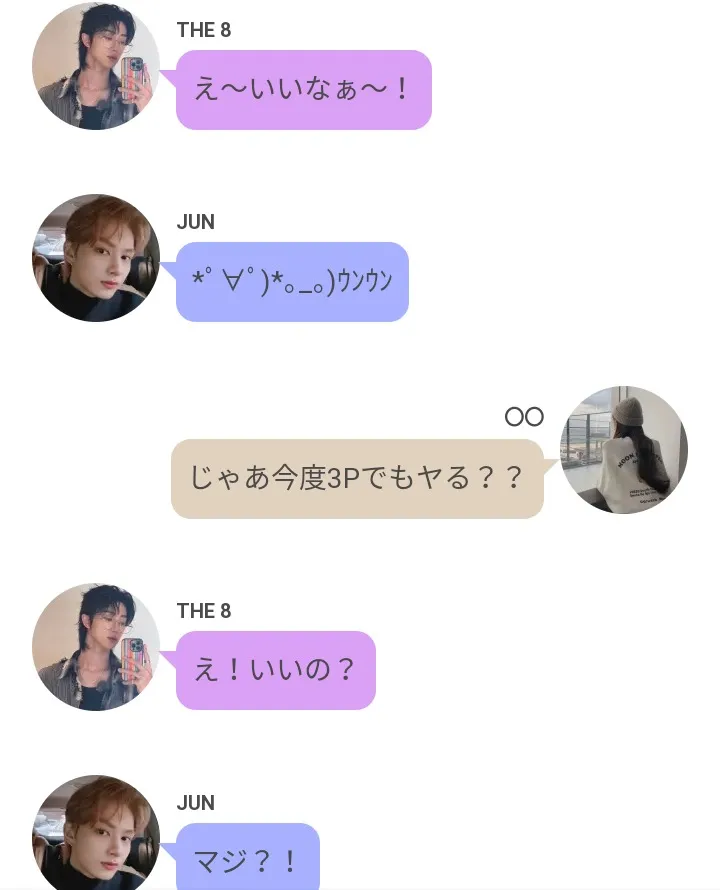This screenshot has width=720, height=890.
Task: Select the beanie-wearing avatar beside 〇〇's message
Action: tap(624, 449)
